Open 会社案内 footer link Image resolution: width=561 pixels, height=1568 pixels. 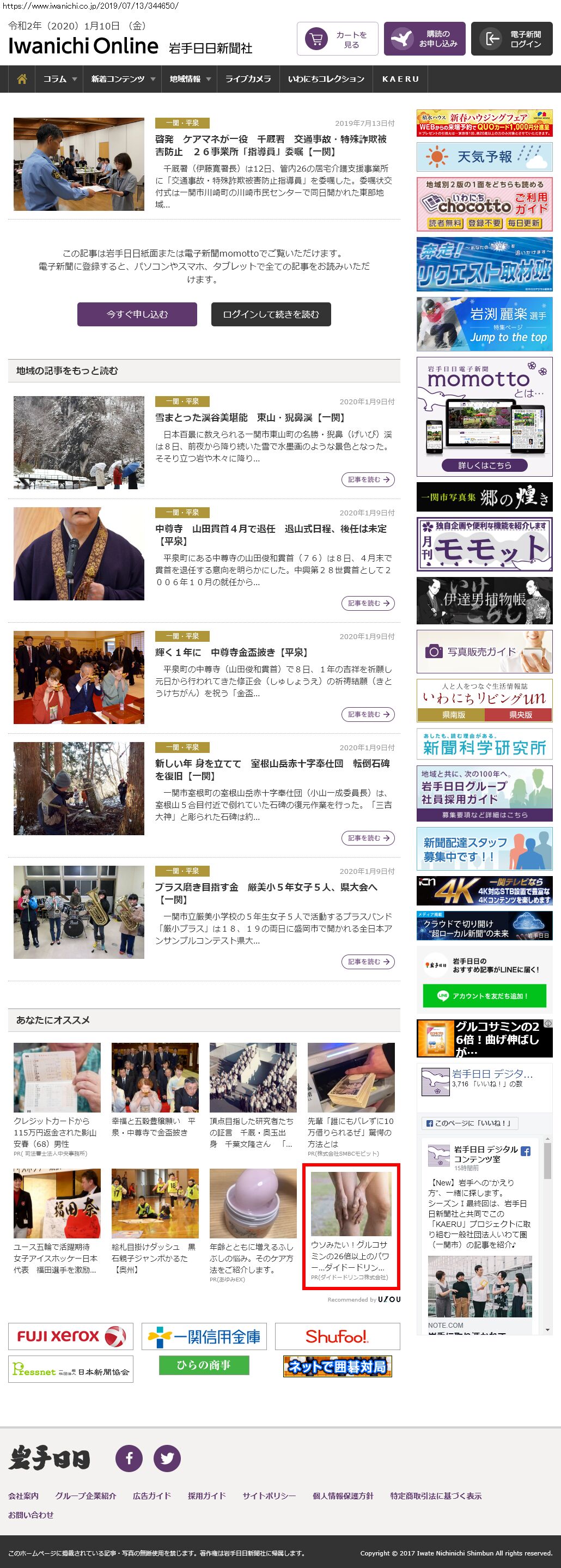[23, 1496]
